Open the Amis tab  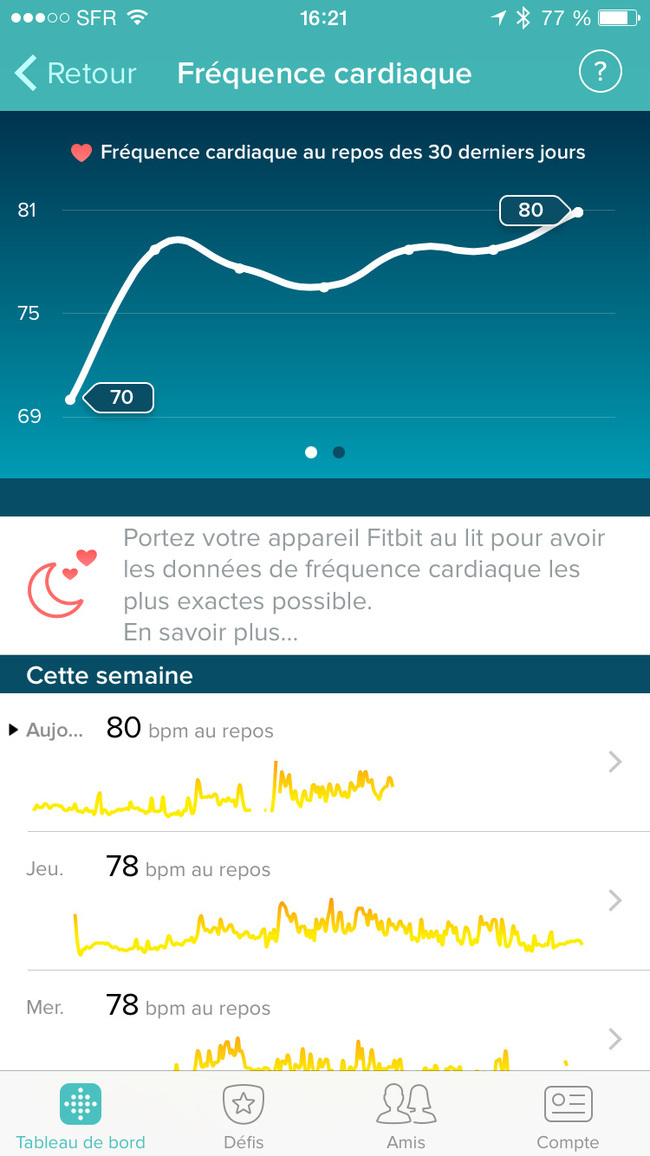pyautogui.click(x=406, y=1115)
